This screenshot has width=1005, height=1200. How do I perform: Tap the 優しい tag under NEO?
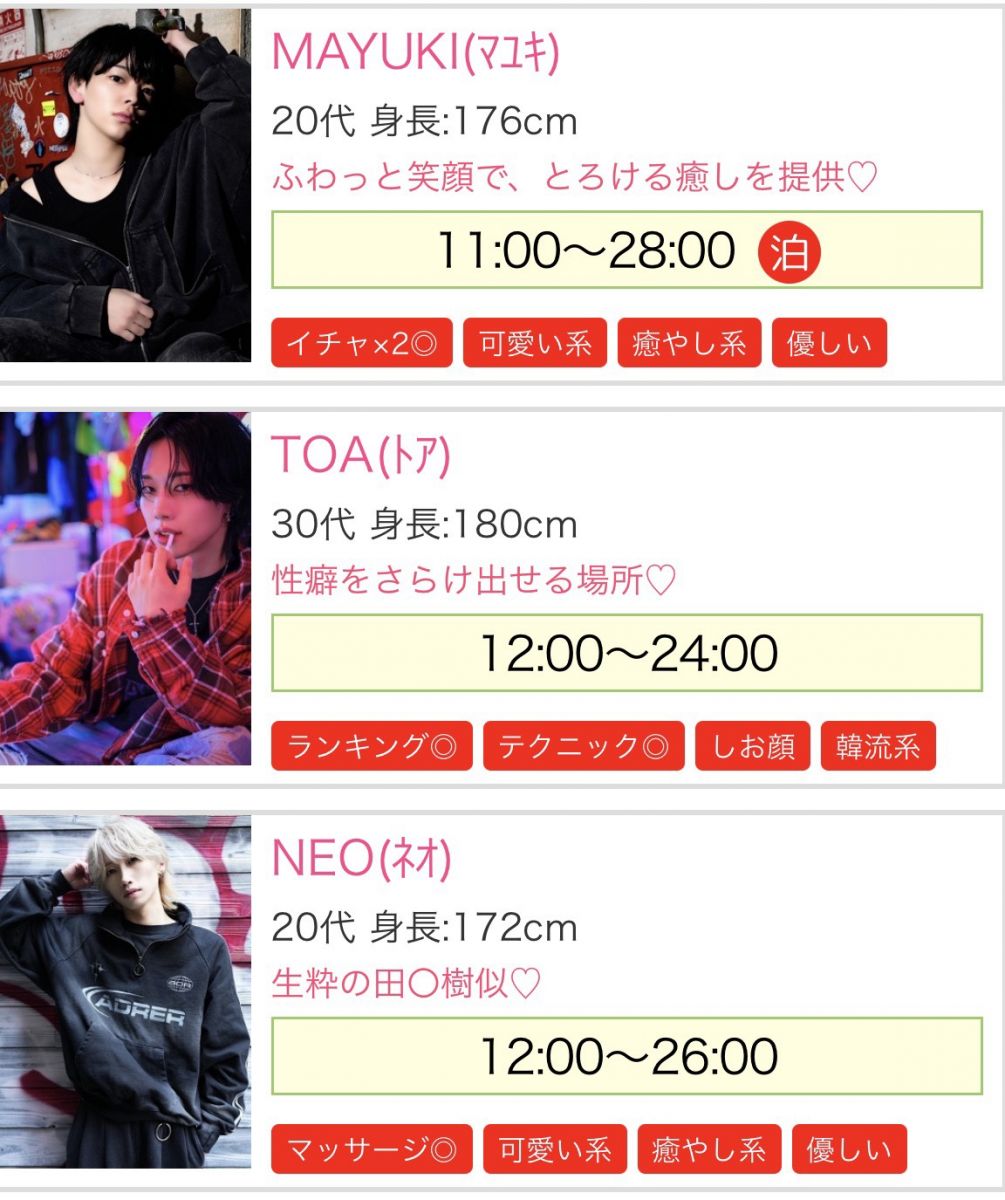point(849,1150)
